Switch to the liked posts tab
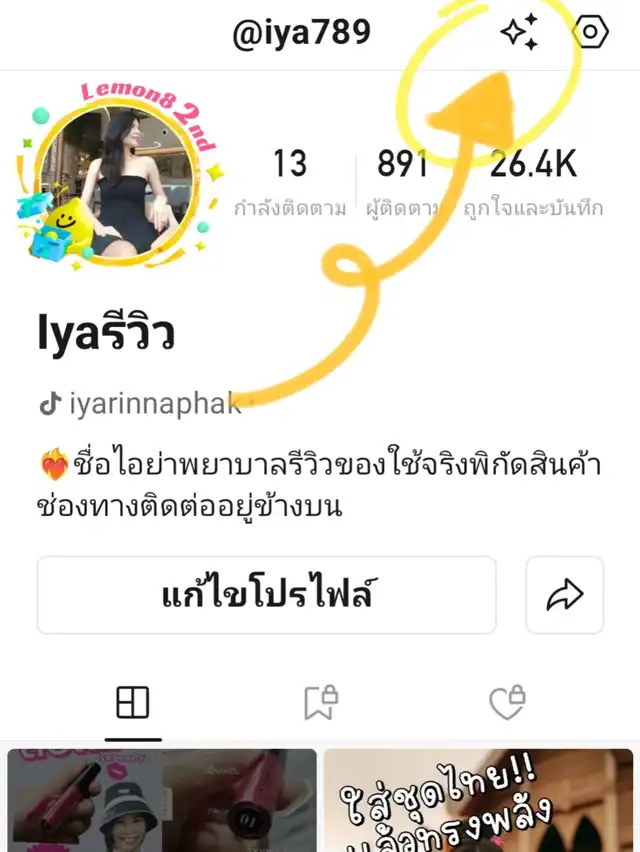The height and width of the screenshot is (852, 640). [507, 704]
